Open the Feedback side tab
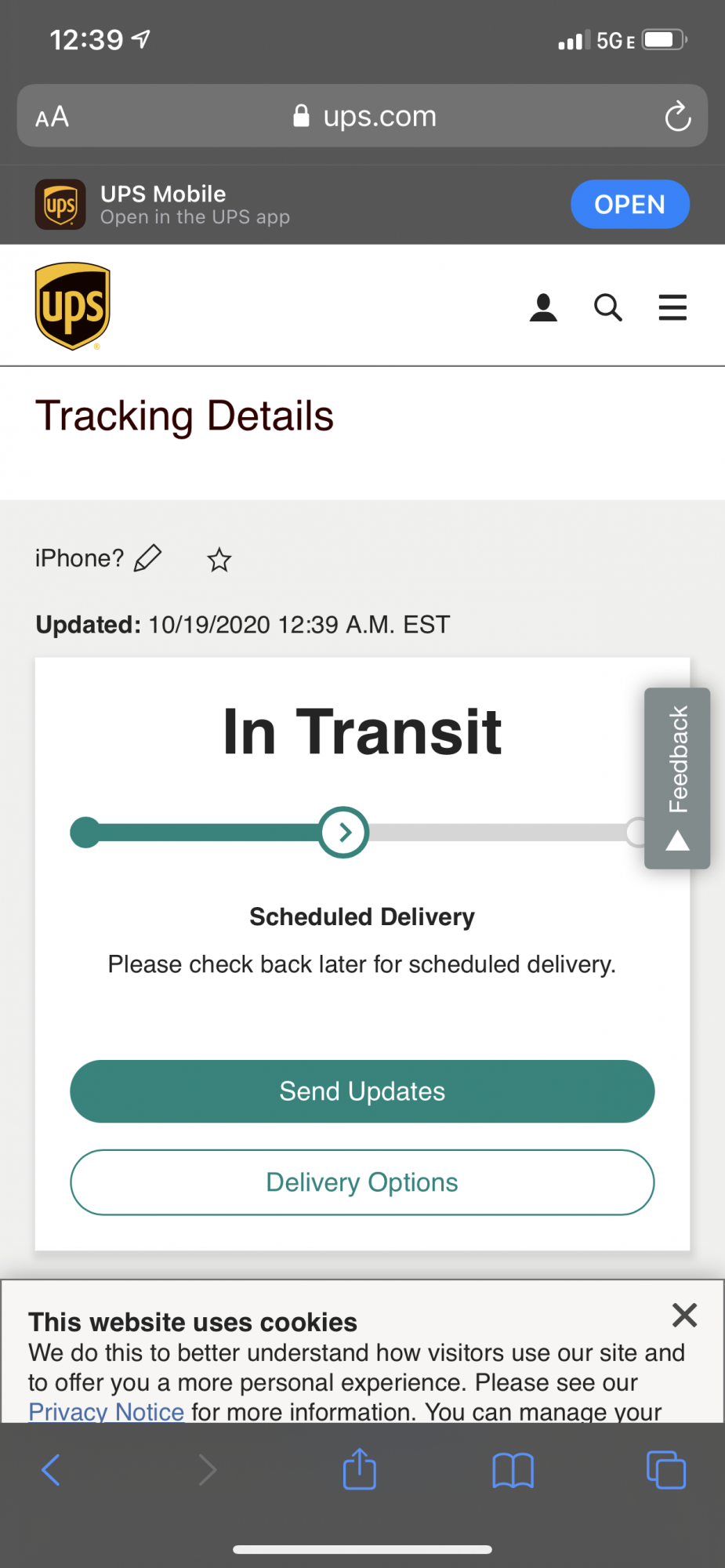The height and width of the screenshot is (1568, 725). tap(677, 778)
